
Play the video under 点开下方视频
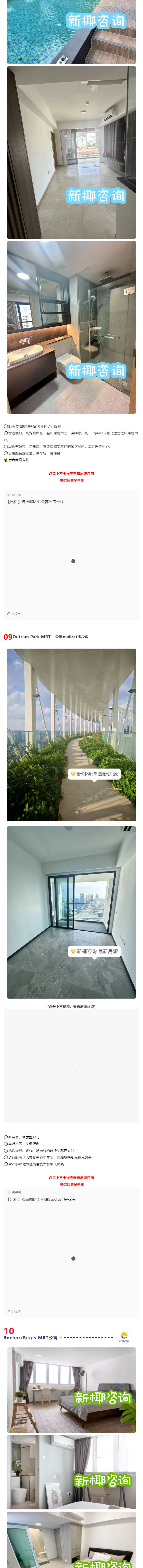click(x=71, y=1065)
